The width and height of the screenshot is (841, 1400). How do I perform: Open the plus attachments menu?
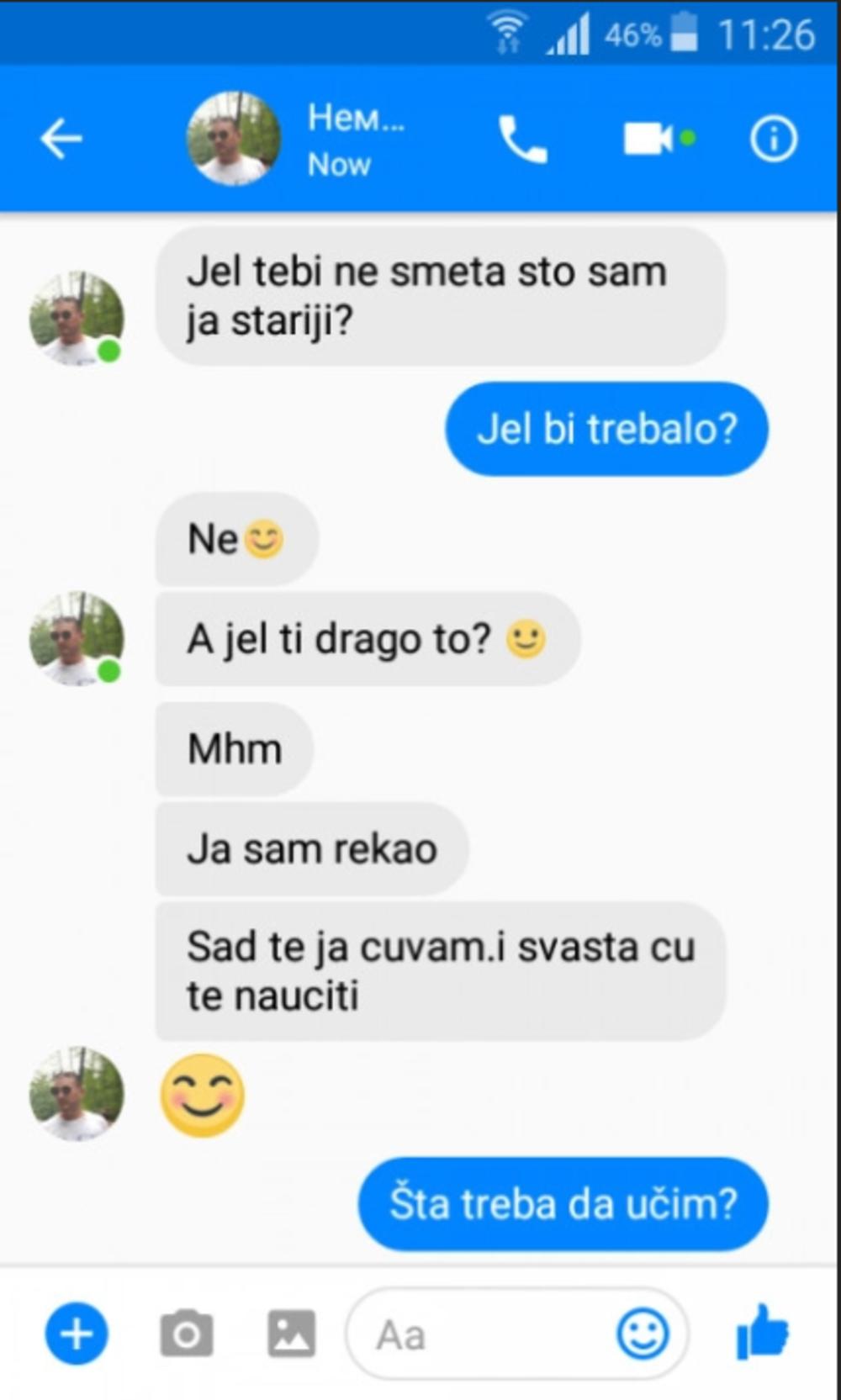[x=77, y=1334]
